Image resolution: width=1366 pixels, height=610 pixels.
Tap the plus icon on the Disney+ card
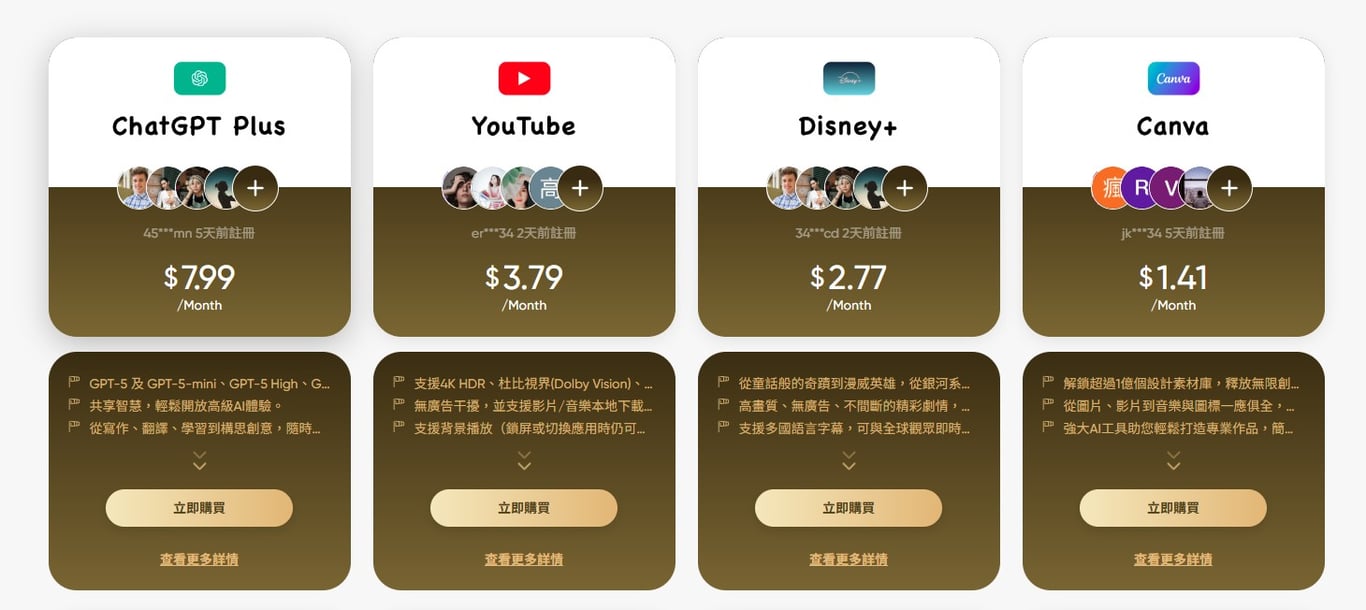(904, 188)
